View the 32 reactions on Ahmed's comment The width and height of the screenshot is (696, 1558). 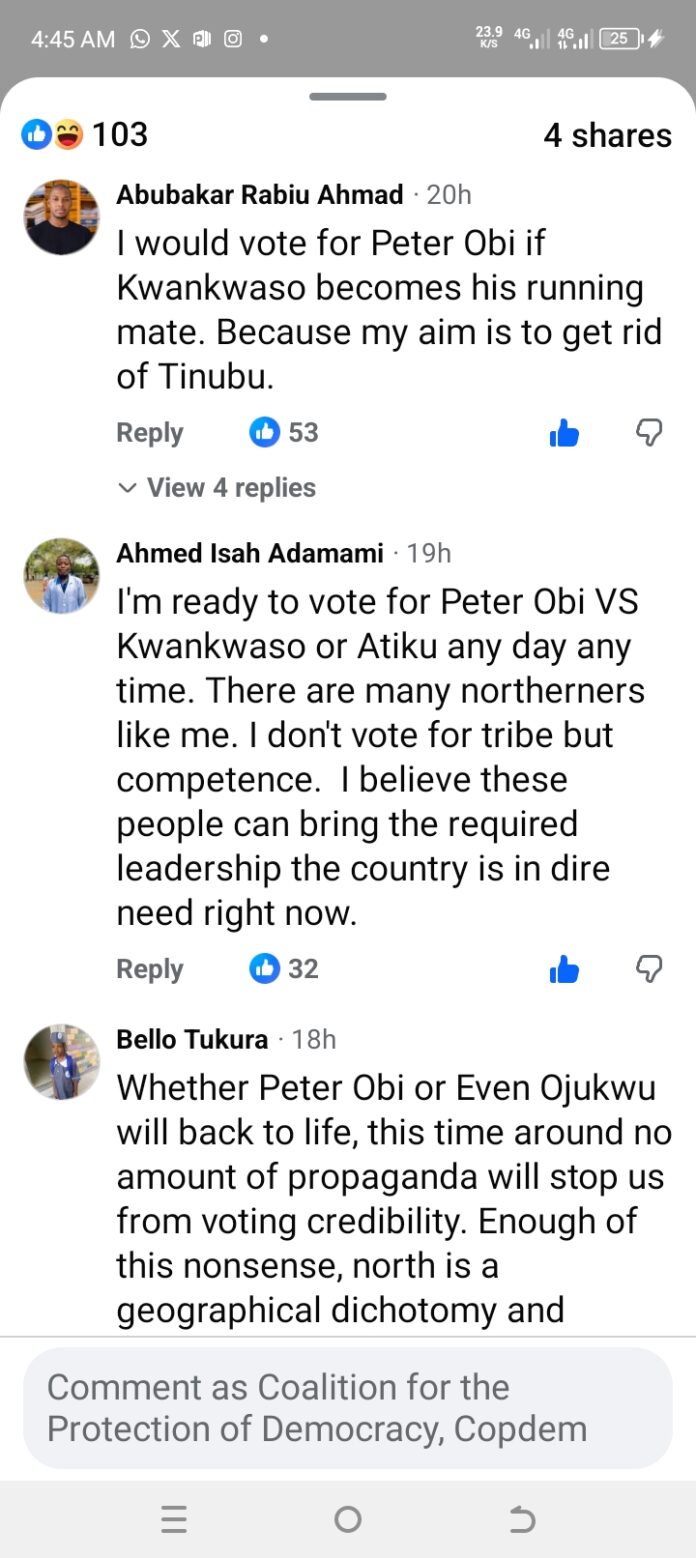pyautogui.click(x=285, y=969)
